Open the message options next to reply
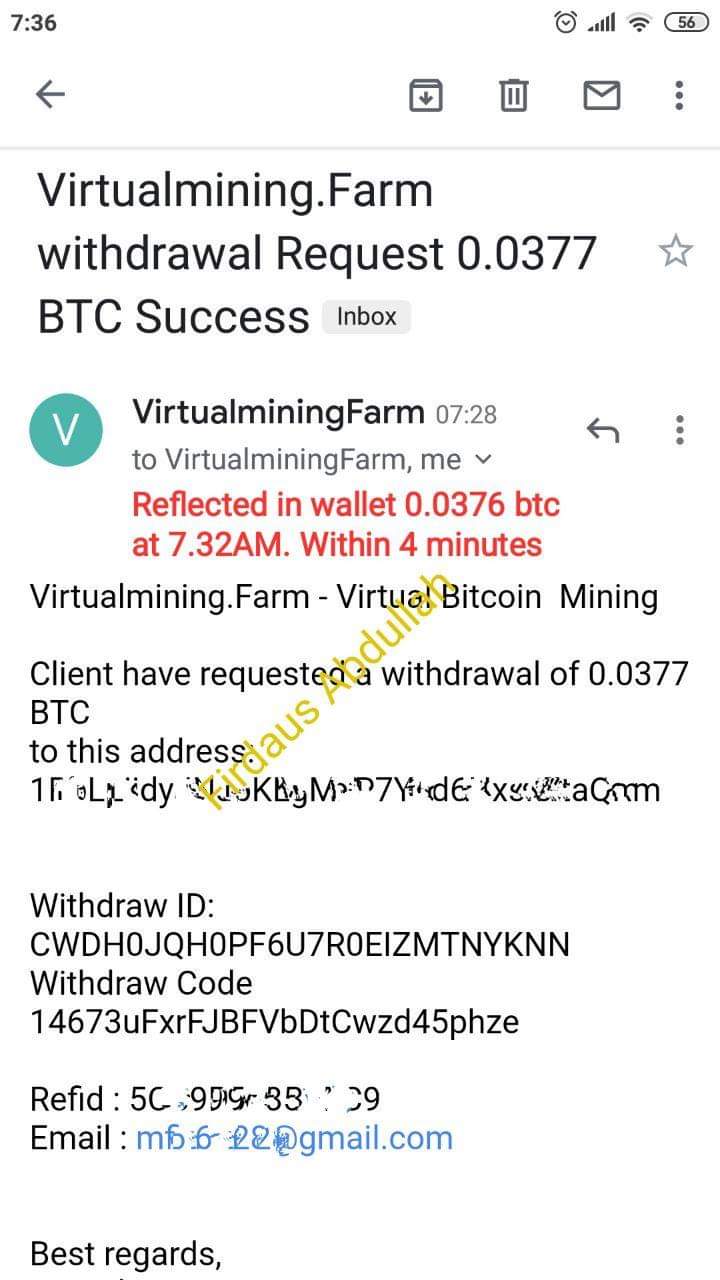This screenshot has width=720, height=1280. [x=679, y=430]
